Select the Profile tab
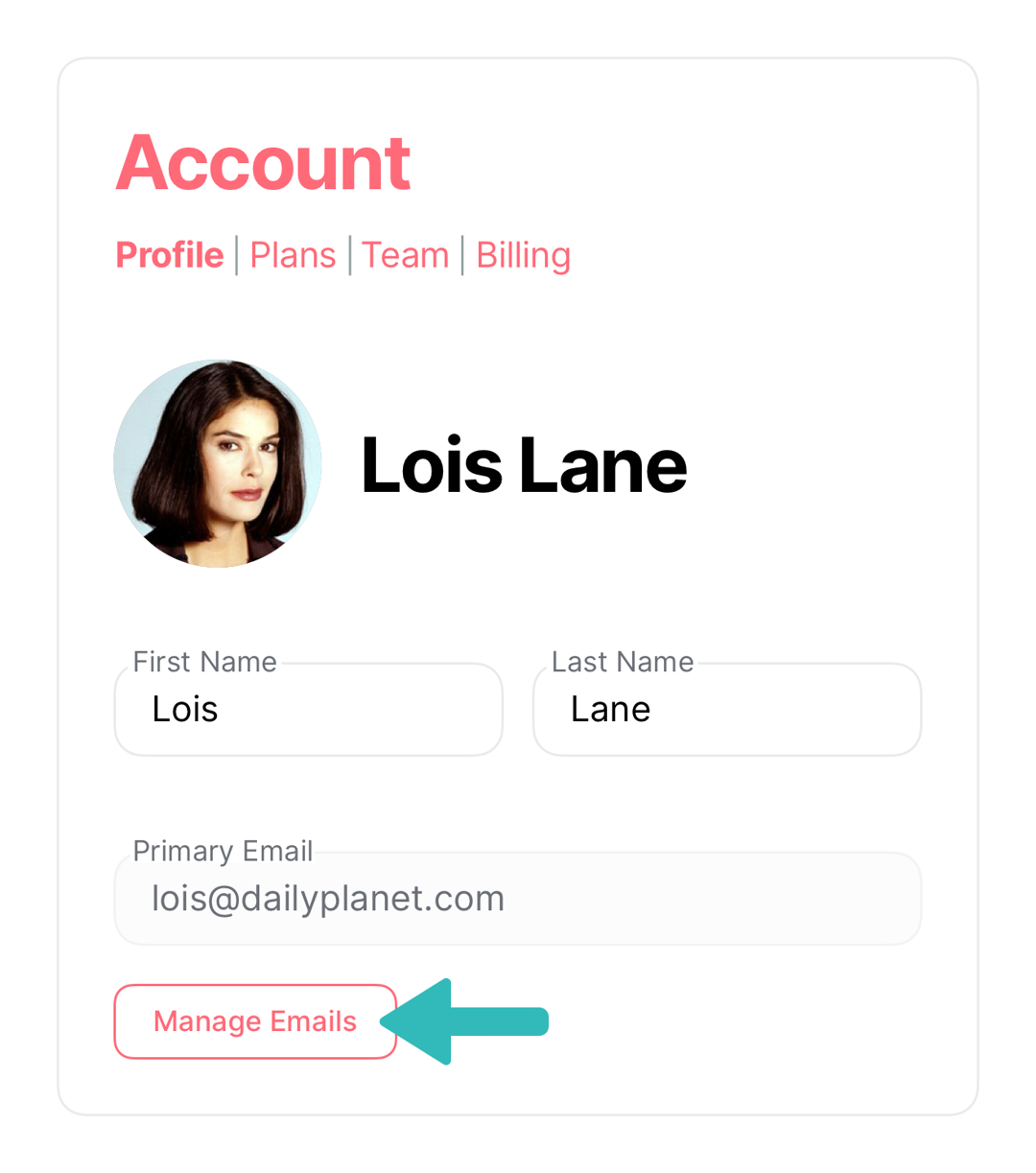1036x1173 pixels. [x=170, y=256]
